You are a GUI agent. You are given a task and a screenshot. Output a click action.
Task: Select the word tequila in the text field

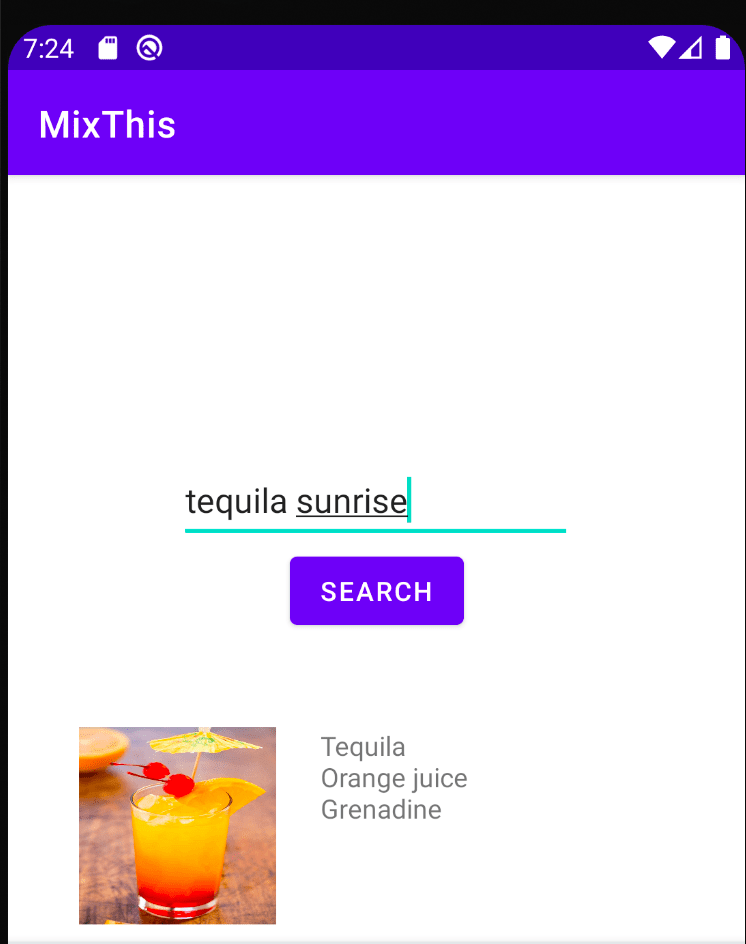pos(236,502)
